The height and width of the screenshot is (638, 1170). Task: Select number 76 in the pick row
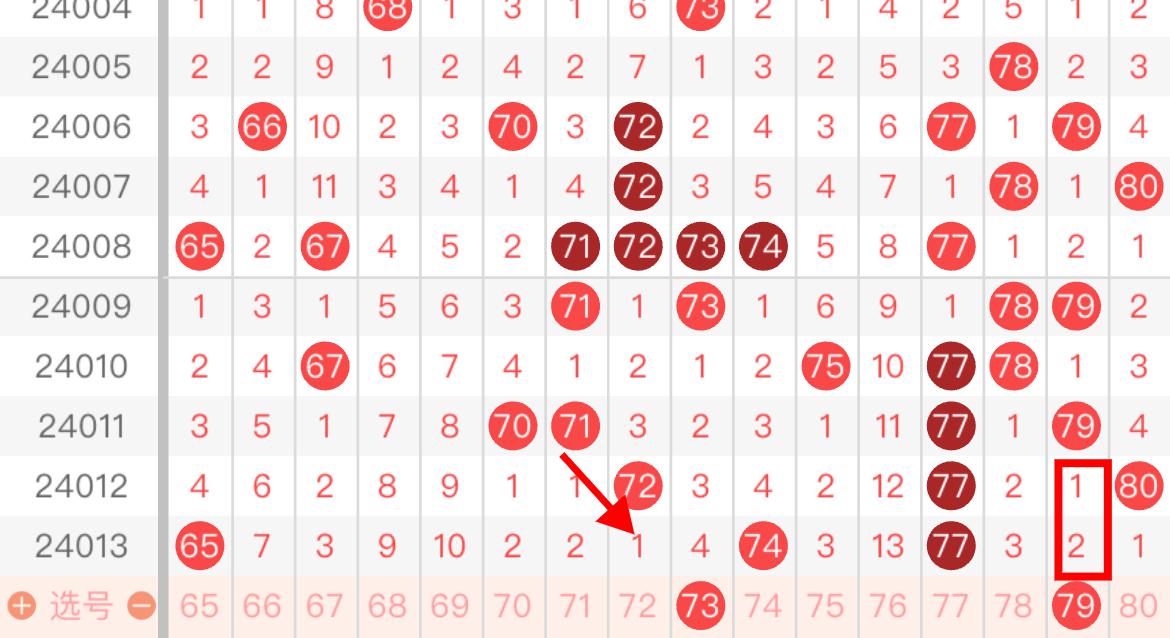887,606
